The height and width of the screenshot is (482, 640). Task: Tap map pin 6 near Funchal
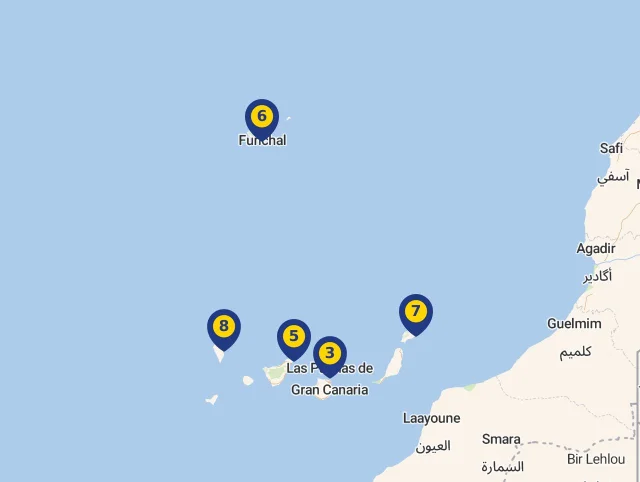[x=261, y=117]
